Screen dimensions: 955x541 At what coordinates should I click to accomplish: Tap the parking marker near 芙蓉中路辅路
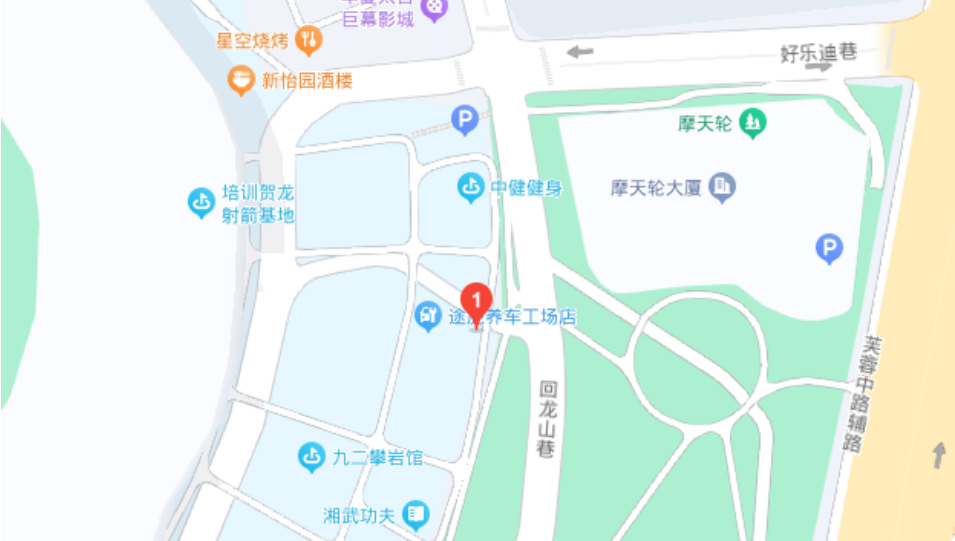tap(829, 248)
